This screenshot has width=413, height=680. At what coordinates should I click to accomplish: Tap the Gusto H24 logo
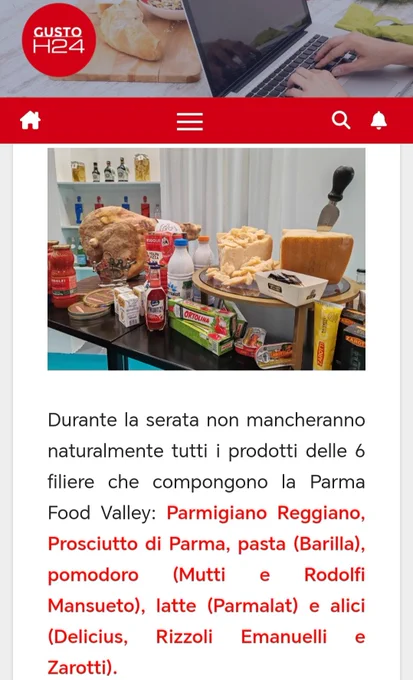59,40
